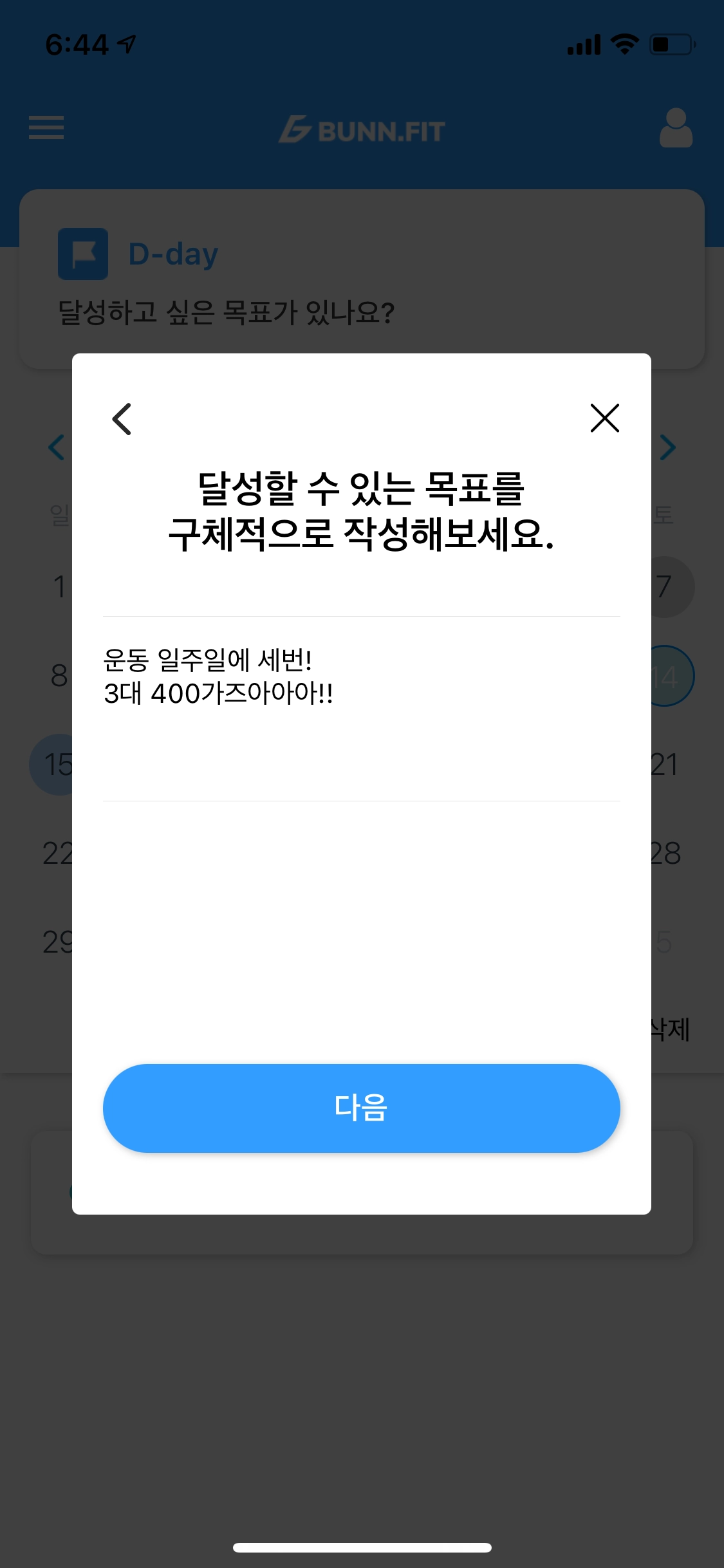Viewport: 724px width, 1568px height.
Task: Tap the goal text field
Action: pos(361,708)
